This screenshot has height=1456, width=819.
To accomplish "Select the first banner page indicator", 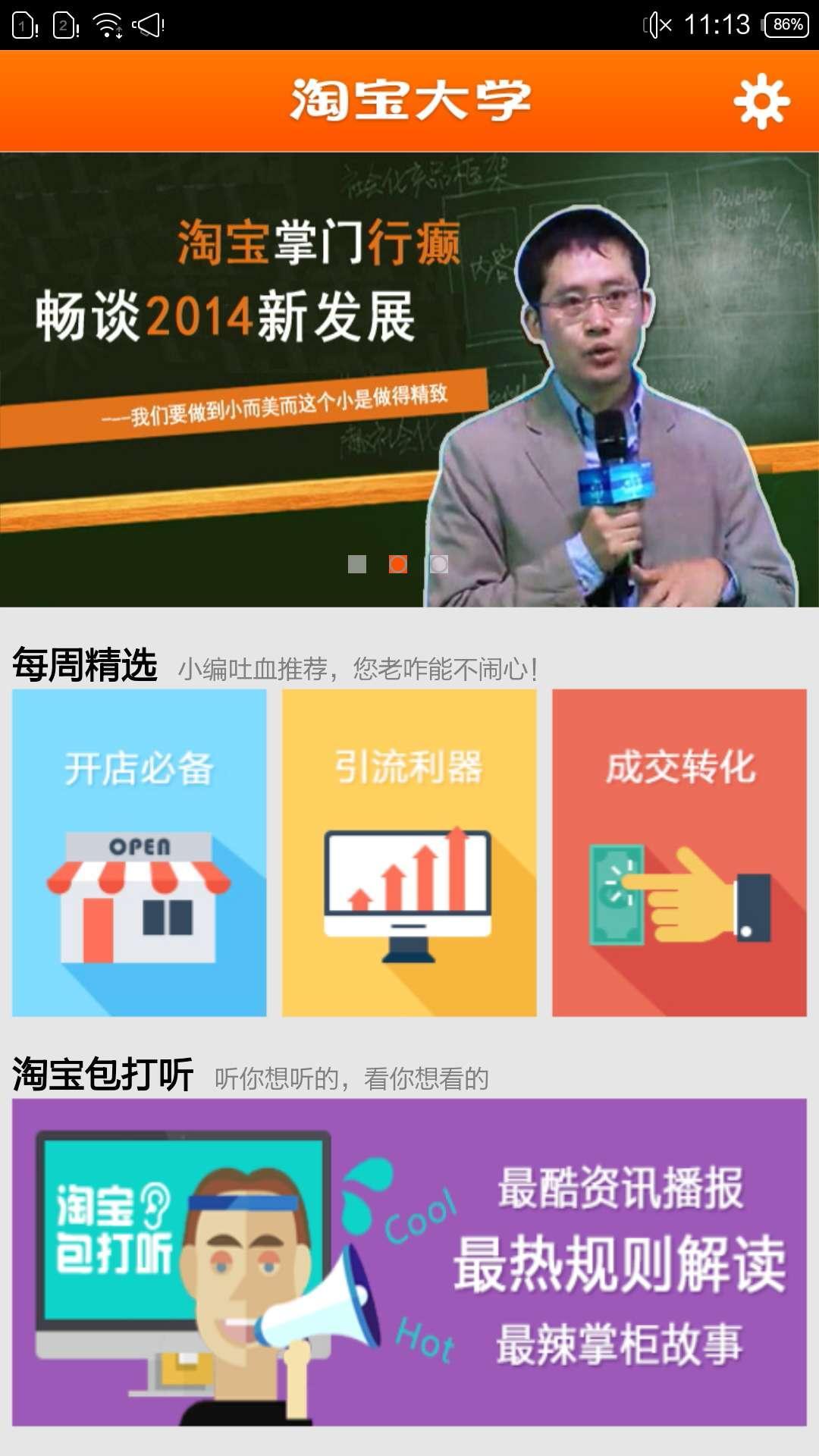I will point(357,564).
